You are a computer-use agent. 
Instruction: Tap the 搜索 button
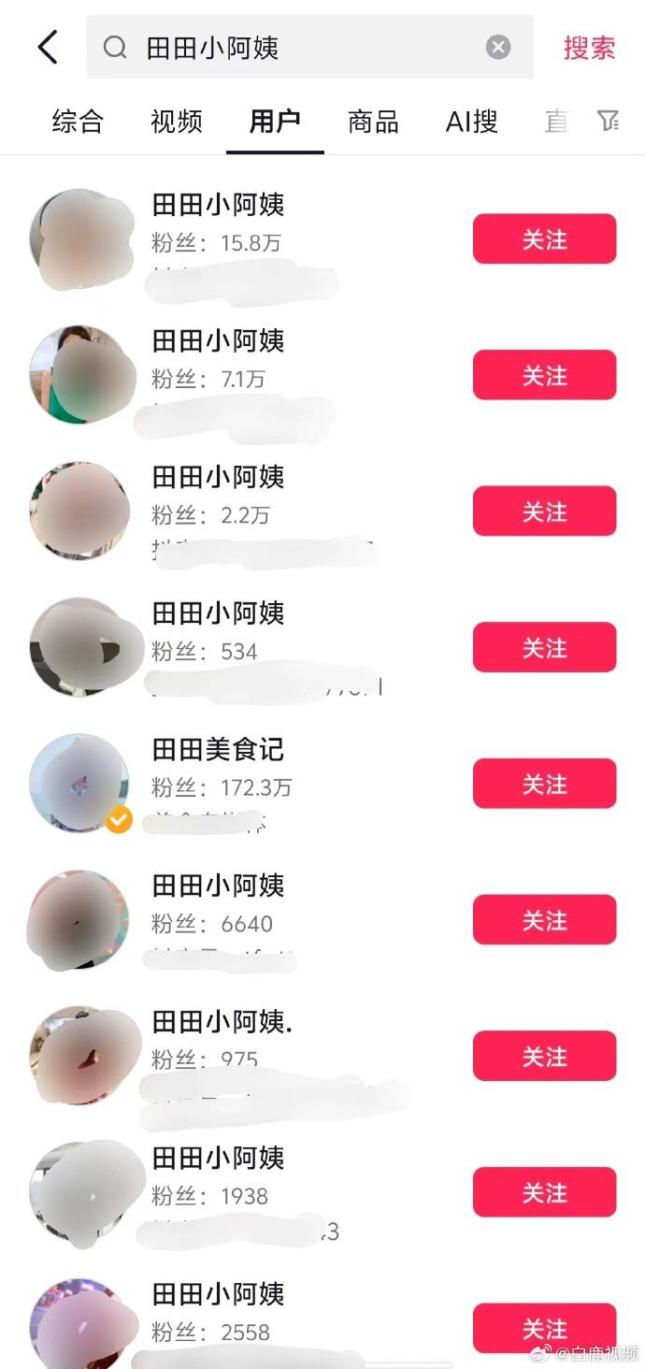pos(589,47)
